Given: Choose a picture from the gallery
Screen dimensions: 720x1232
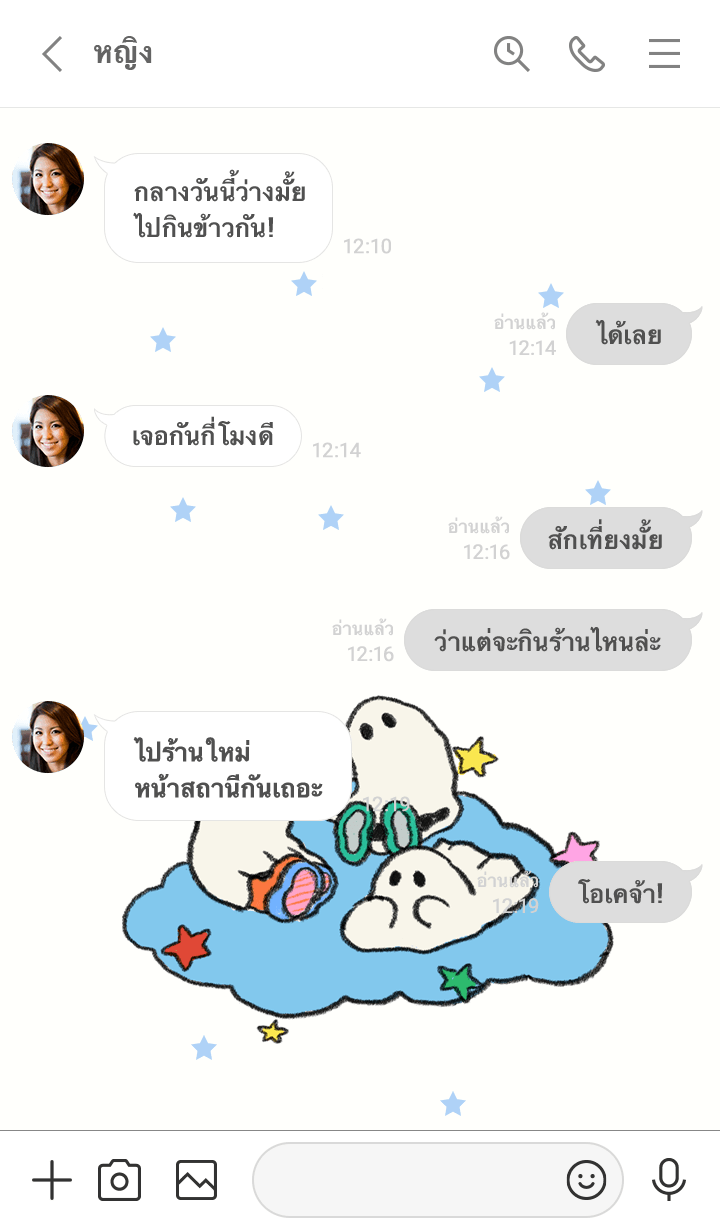Looking at the screenshot, I should point(196,1181).
